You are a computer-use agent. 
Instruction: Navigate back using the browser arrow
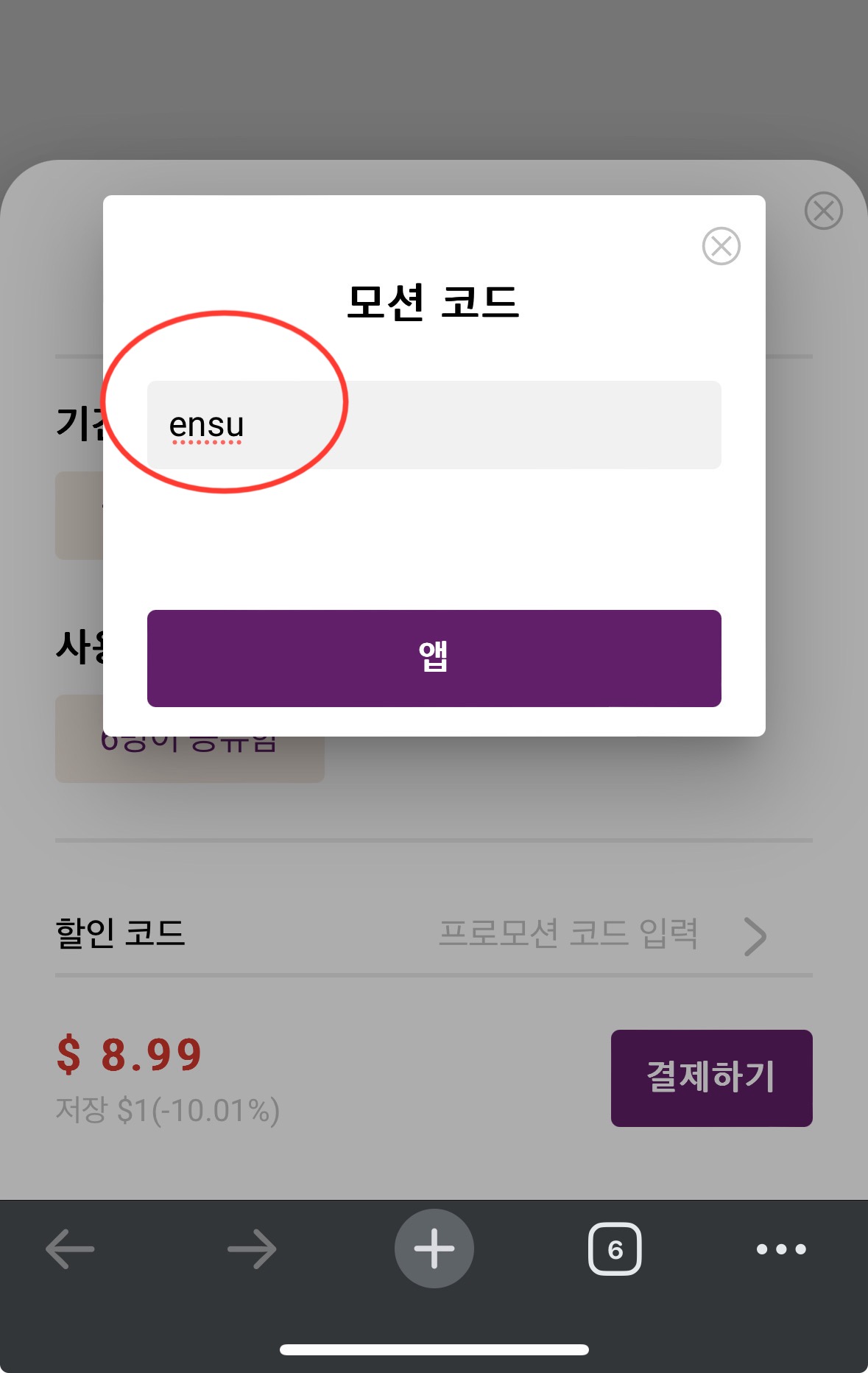(70, 1248)
